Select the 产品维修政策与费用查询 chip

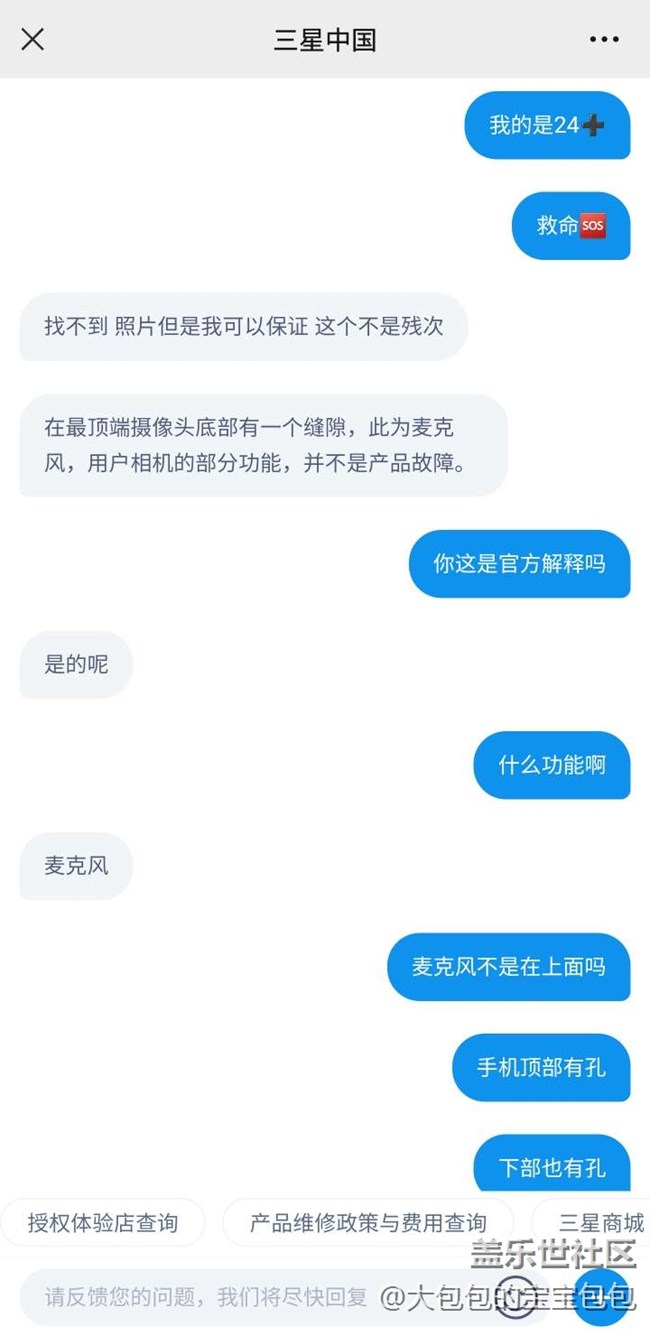tap(367, 1222)
